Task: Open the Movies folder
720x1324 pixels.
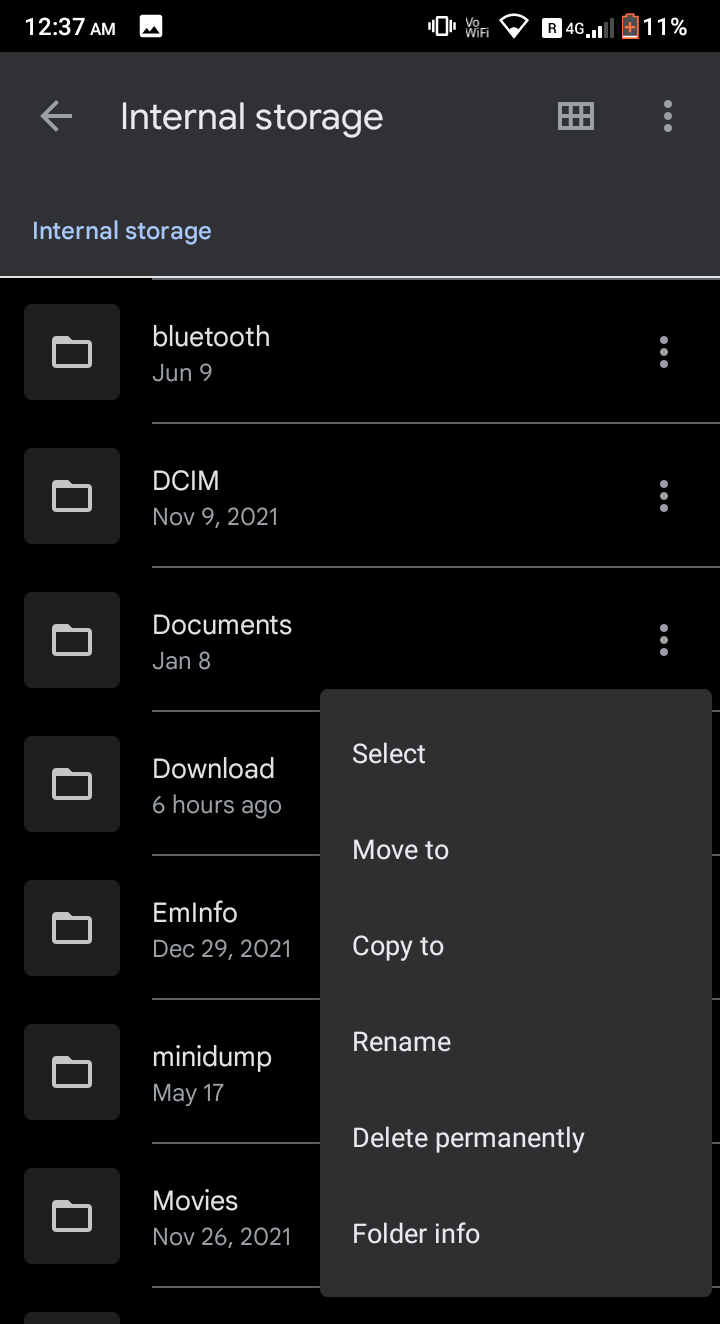Action: pyautogui.click(x=160, y=1216)
